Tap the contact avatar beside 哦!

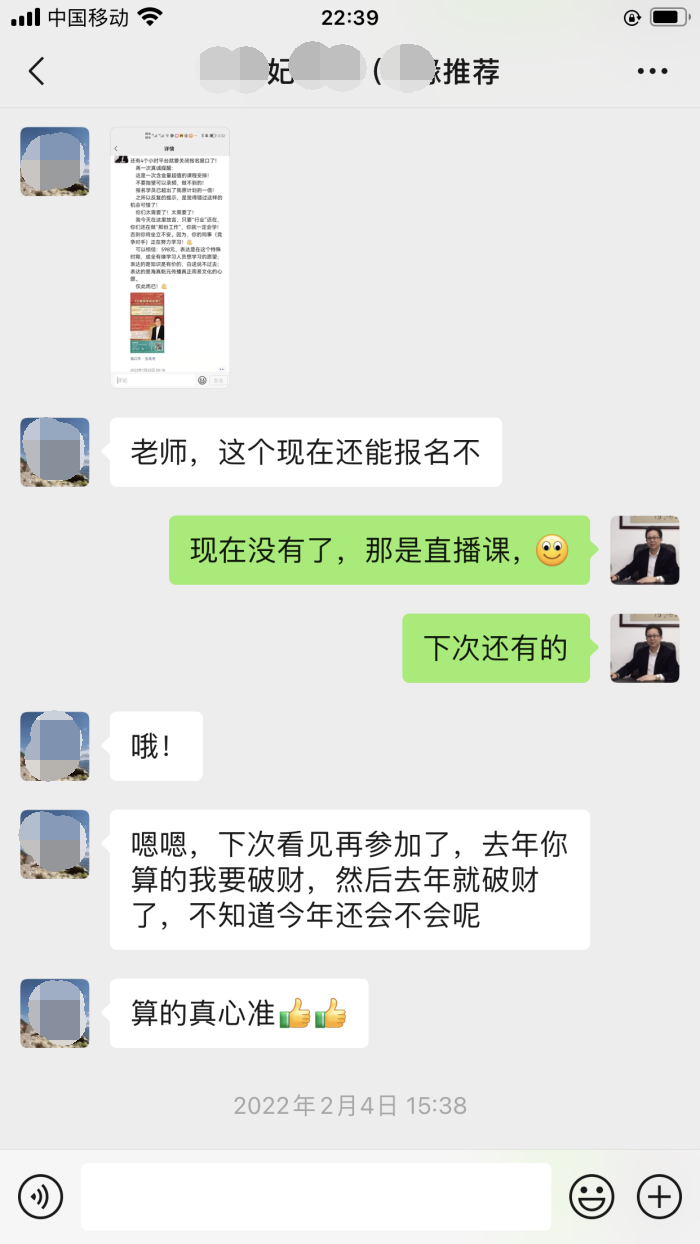[x=55, y=746]
